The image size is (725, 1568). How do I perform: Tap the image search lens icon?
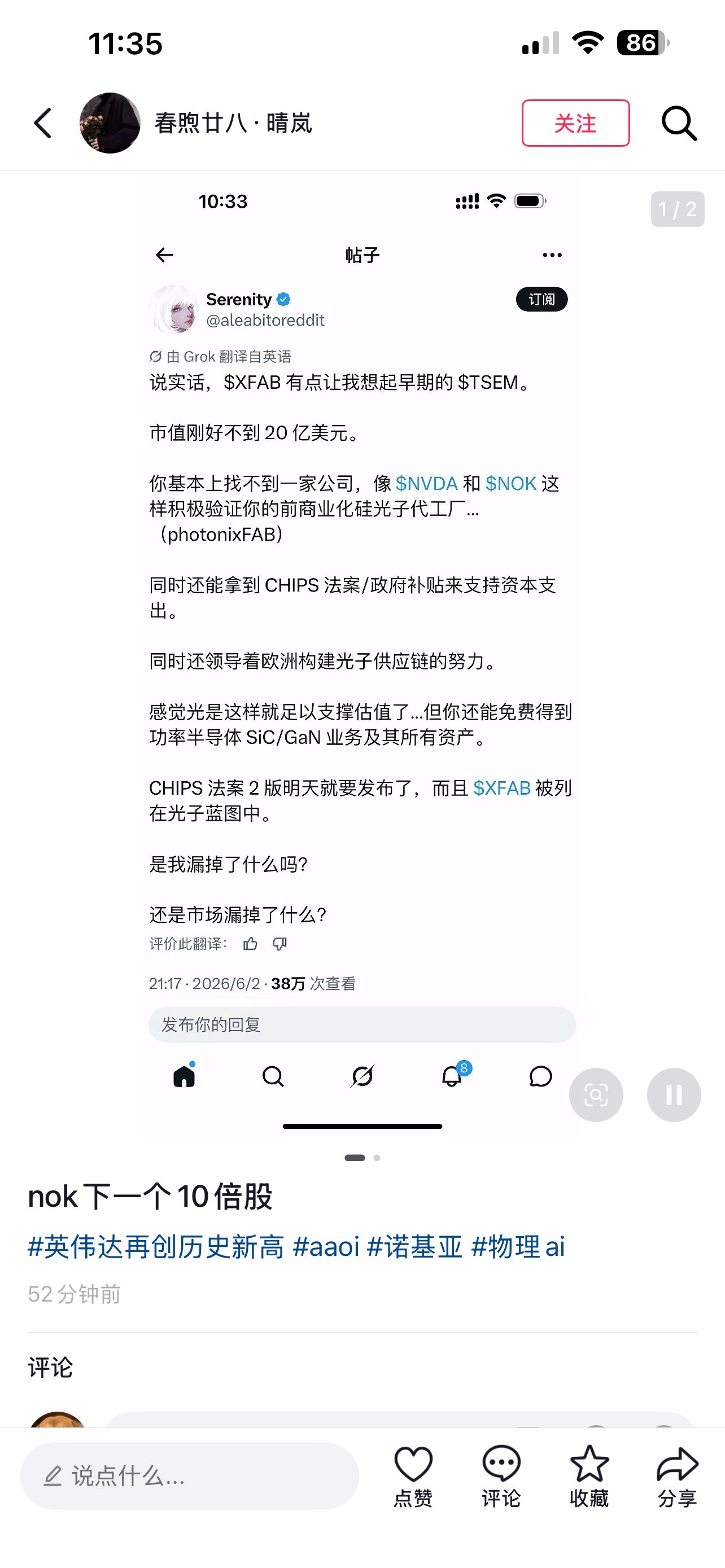coord(596,1094)
